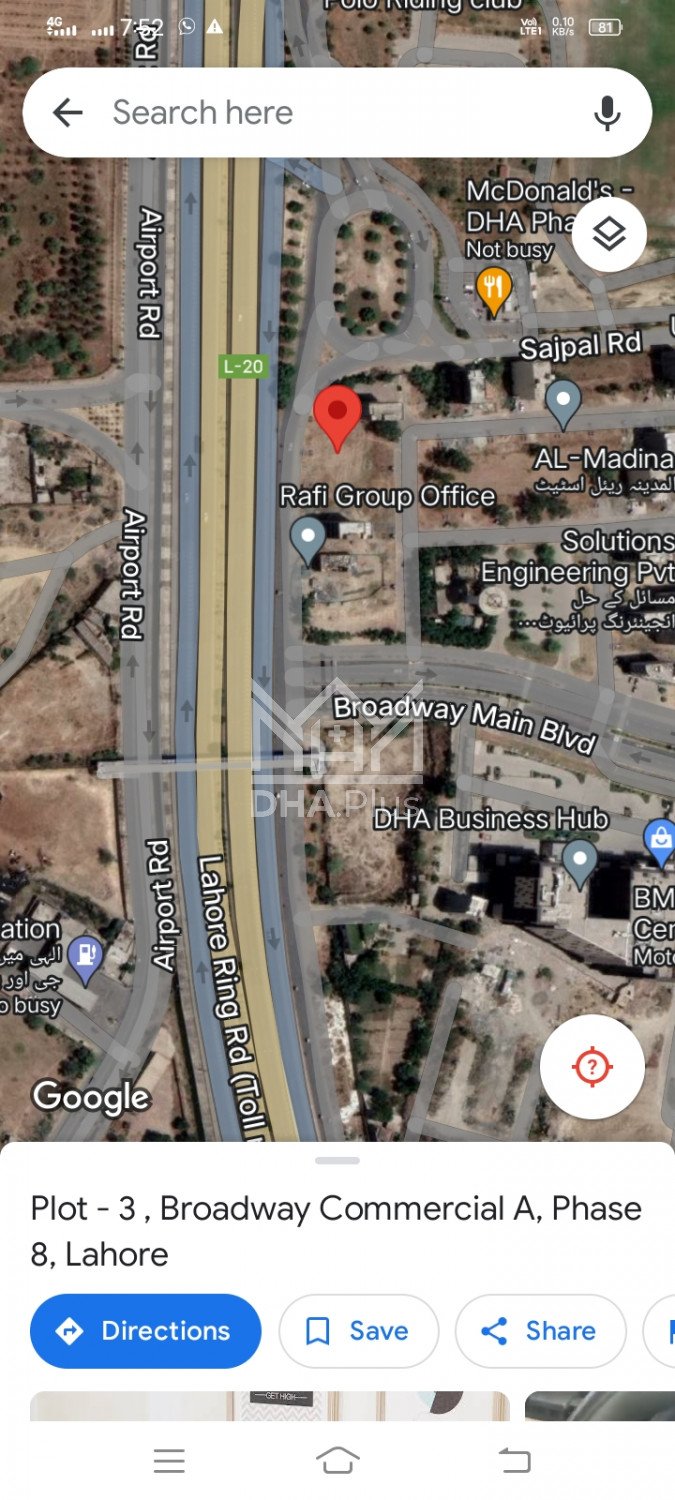
Task: Get directions to Plot - 3
Action: 146,1331
